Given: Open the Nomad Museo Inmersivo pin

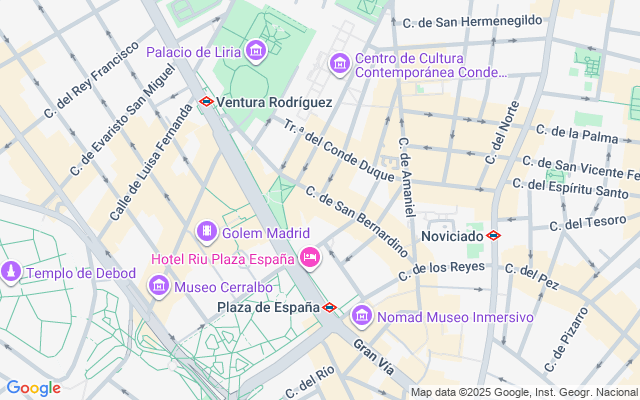Looking at the screenshot, I should click(362, 316).
